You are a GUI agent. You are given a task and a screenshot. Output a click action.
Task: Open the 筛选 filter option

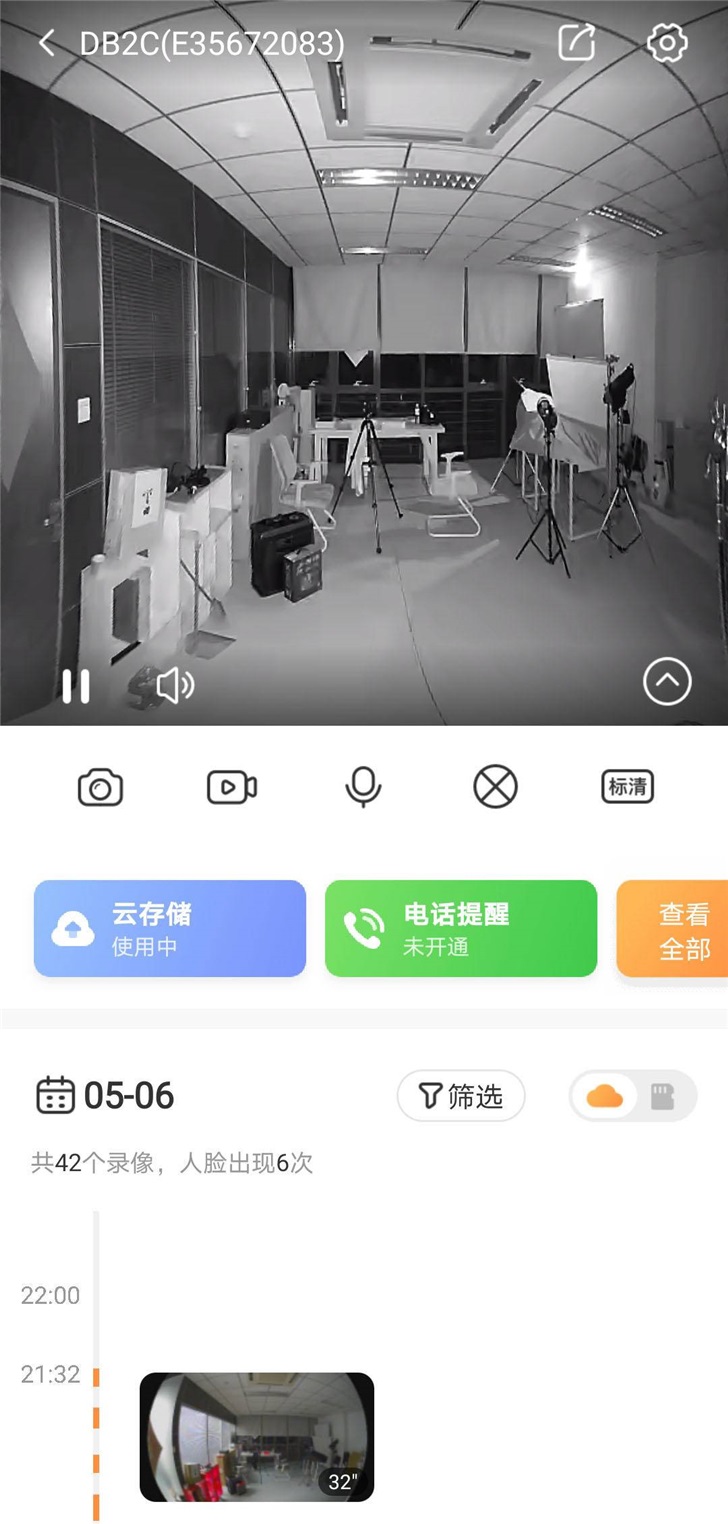point(461,1096)
